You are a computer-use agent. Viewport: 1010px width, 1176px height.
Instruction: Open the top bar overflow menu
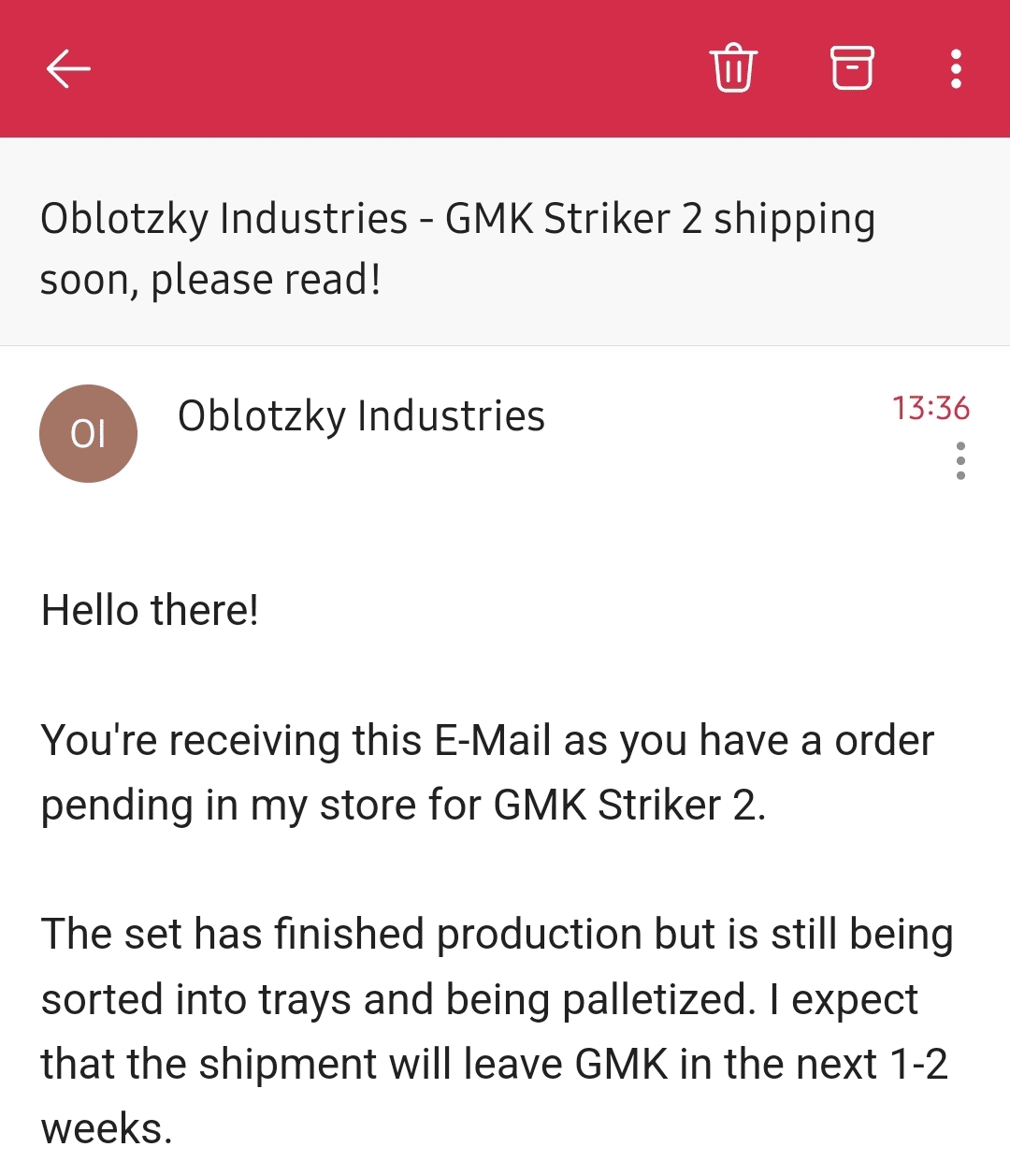pyautogui.click(x=955, y=68)
